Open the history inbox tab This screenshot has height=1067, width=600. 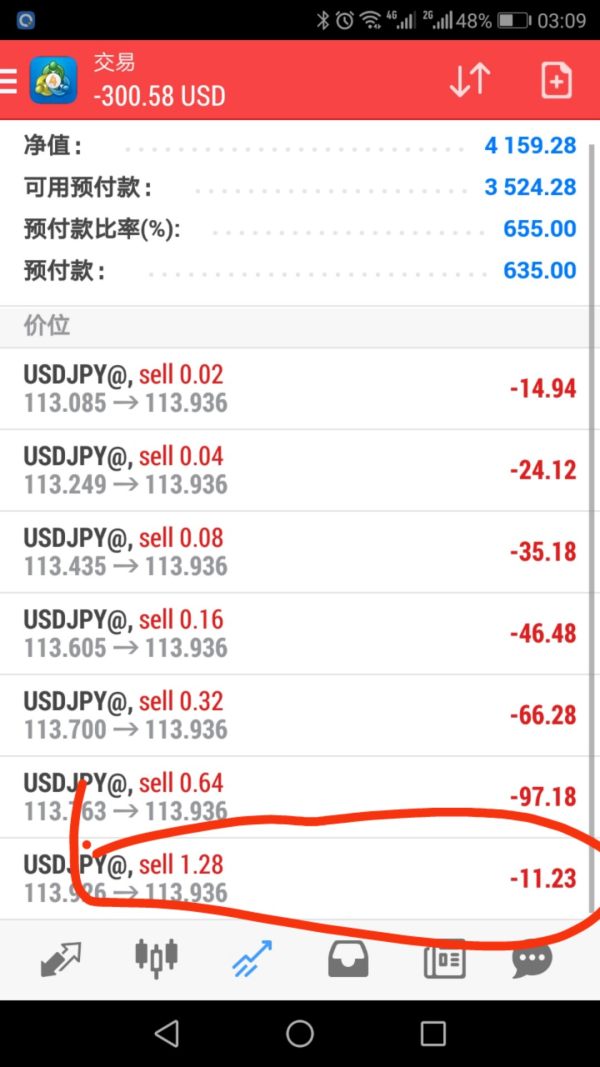pos(348,960)
